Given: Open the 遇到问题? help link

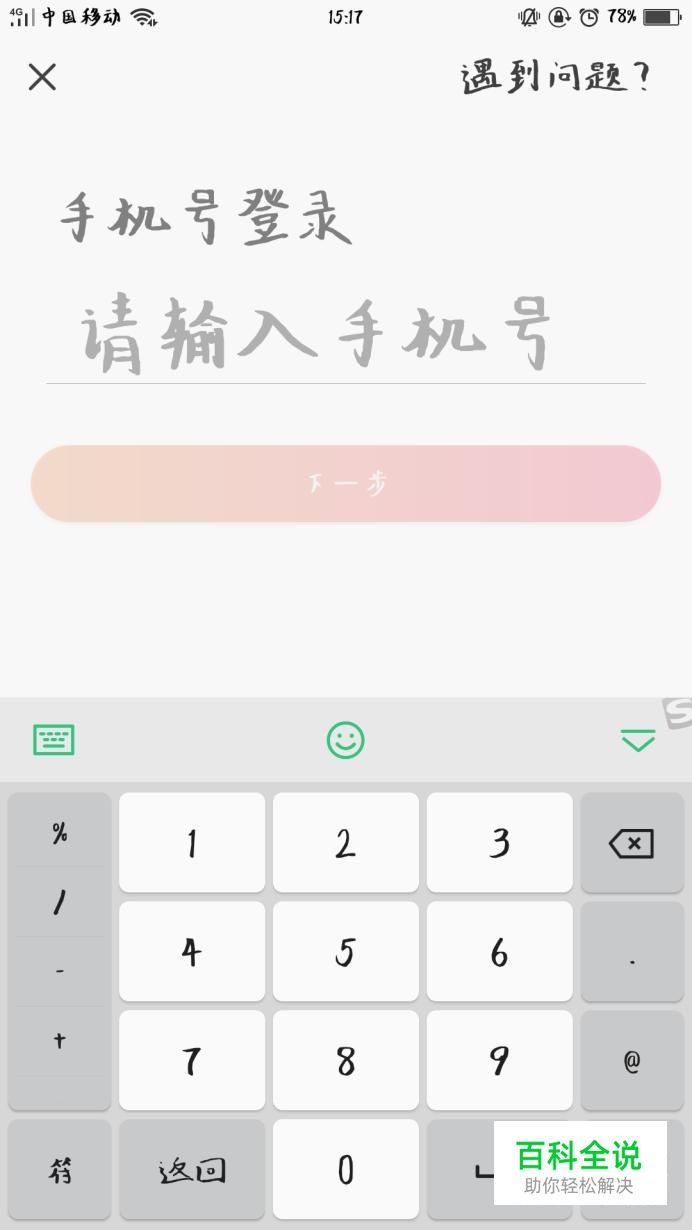Looking at the screenshot, I should tap(556, 77).
